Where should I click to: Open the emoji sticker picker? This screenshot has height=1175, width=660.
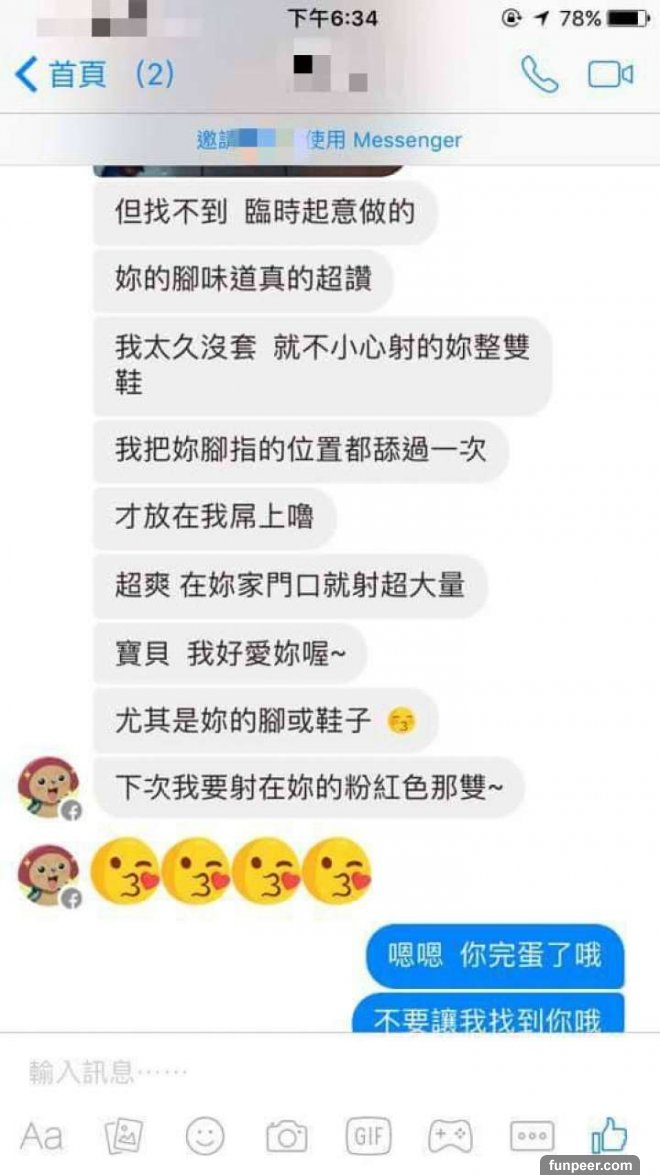pyautogui.click(x=205, y=1136)
